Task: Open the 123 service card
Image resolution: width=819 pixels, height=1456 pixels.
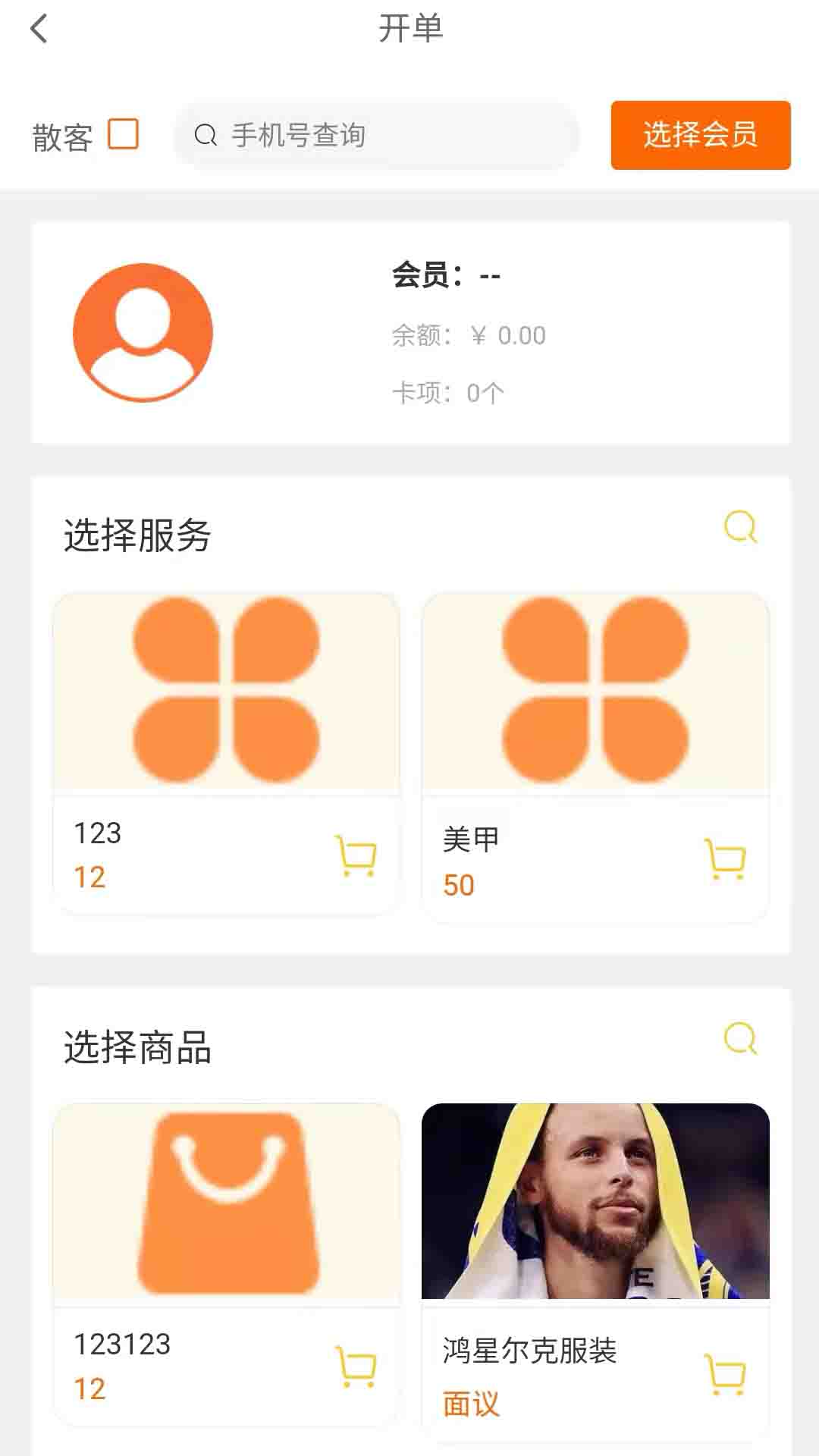Action: (x=226, y=694)
